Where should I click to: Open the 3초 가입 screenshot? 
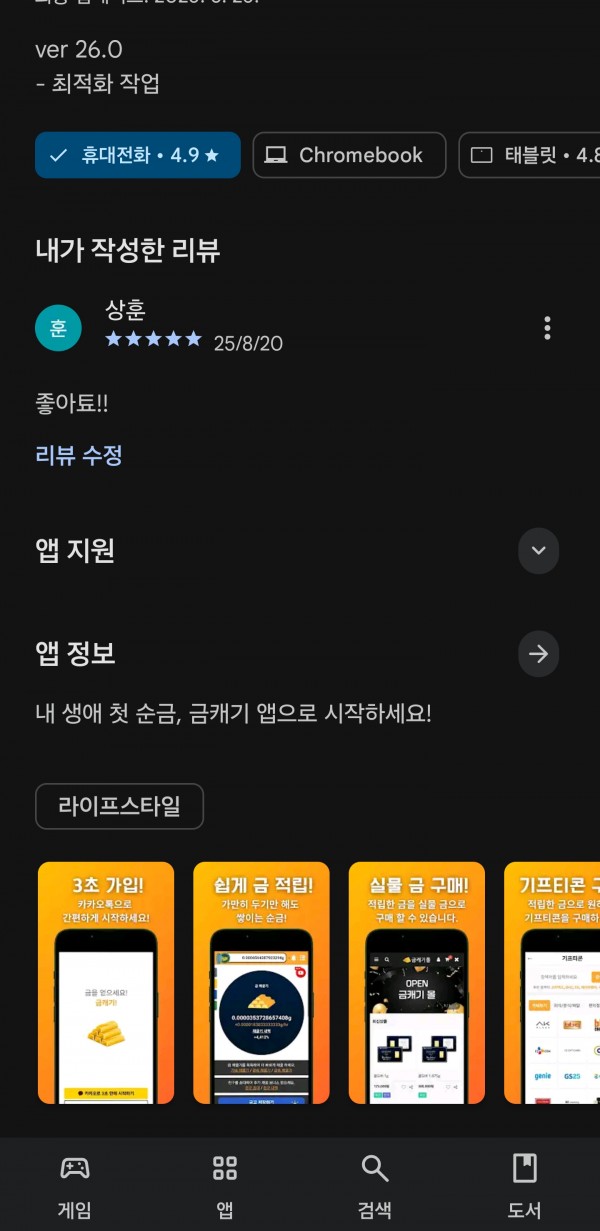(106, 983)
